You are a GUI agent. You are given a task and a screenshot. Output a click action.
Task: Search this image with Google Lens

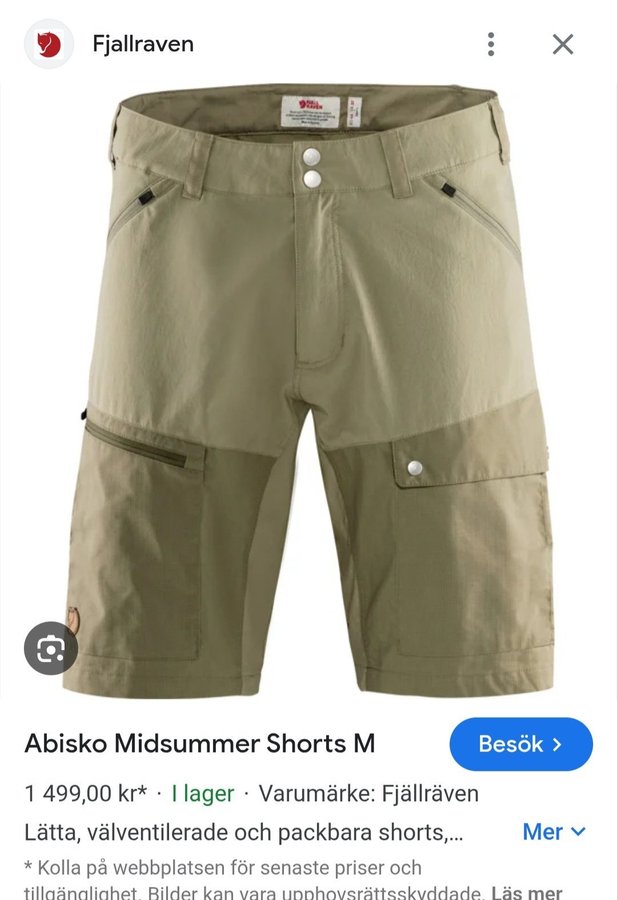(x=50, y=649)
